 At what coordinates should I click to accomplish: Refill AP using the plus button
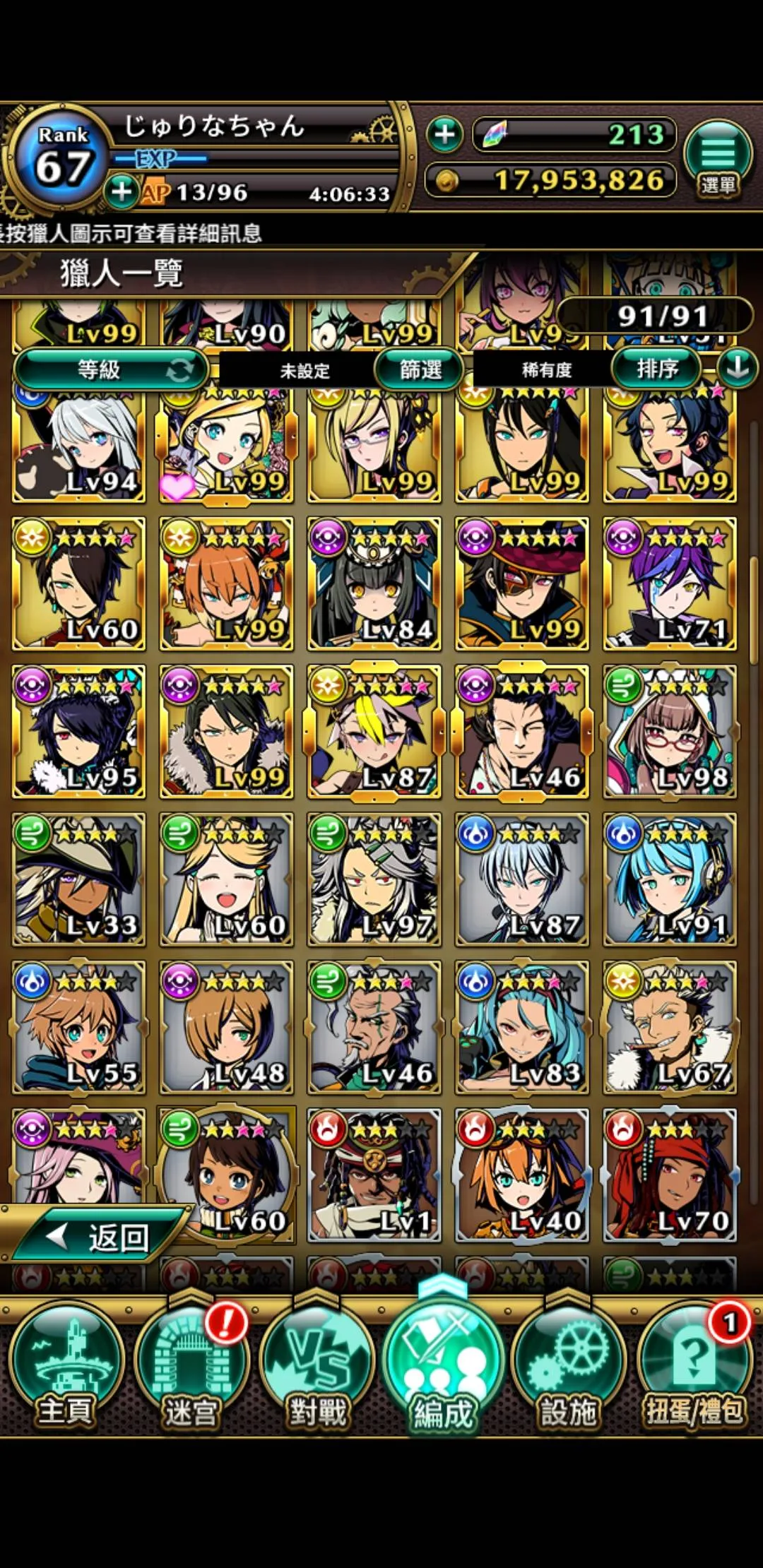122,191
